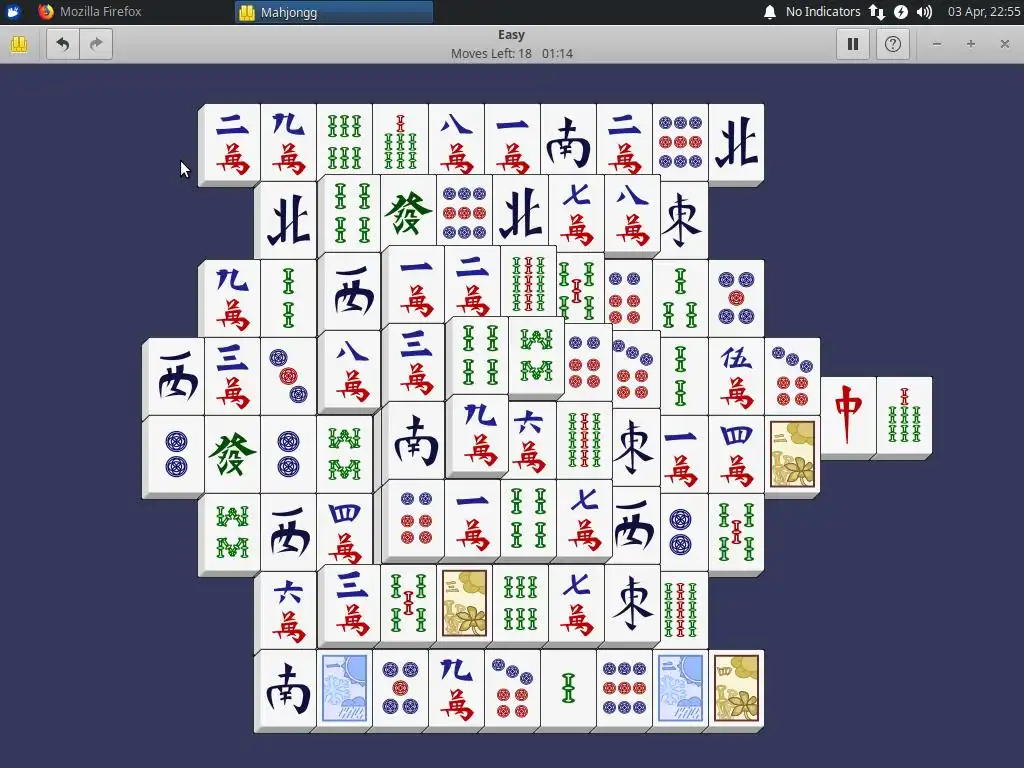Screen dimensions: 1024x768
Task: Select the red dragon tile
Action: tap(849, 415)
